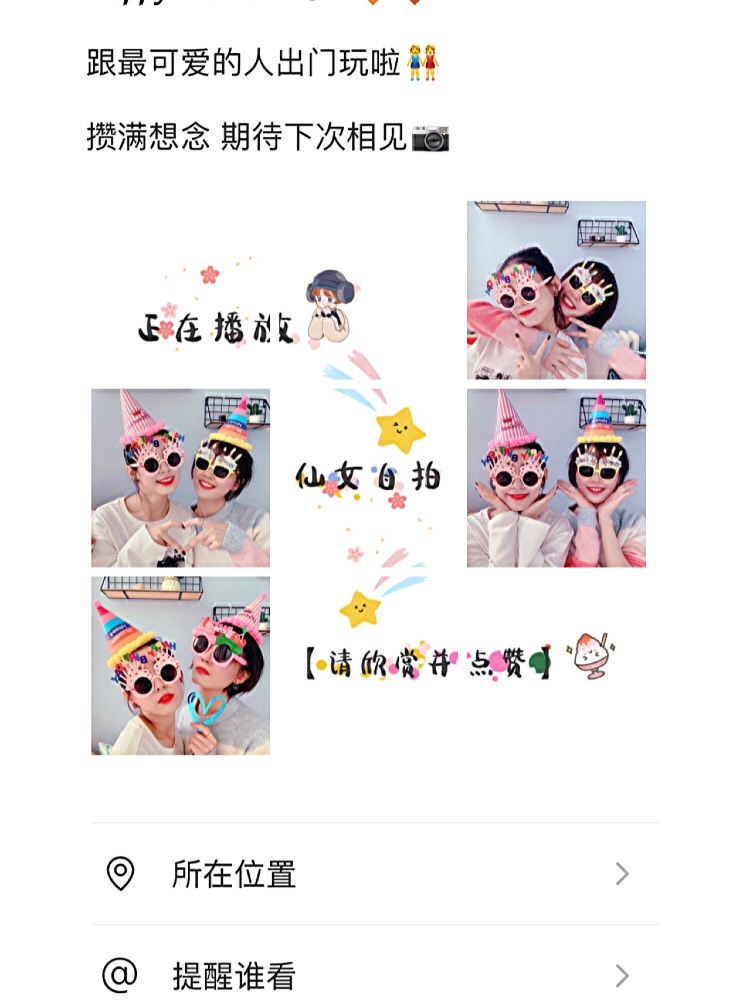Open the hands-under-chin photo tile
This screenshot has height=1000, width=750.
coord(556,478)
